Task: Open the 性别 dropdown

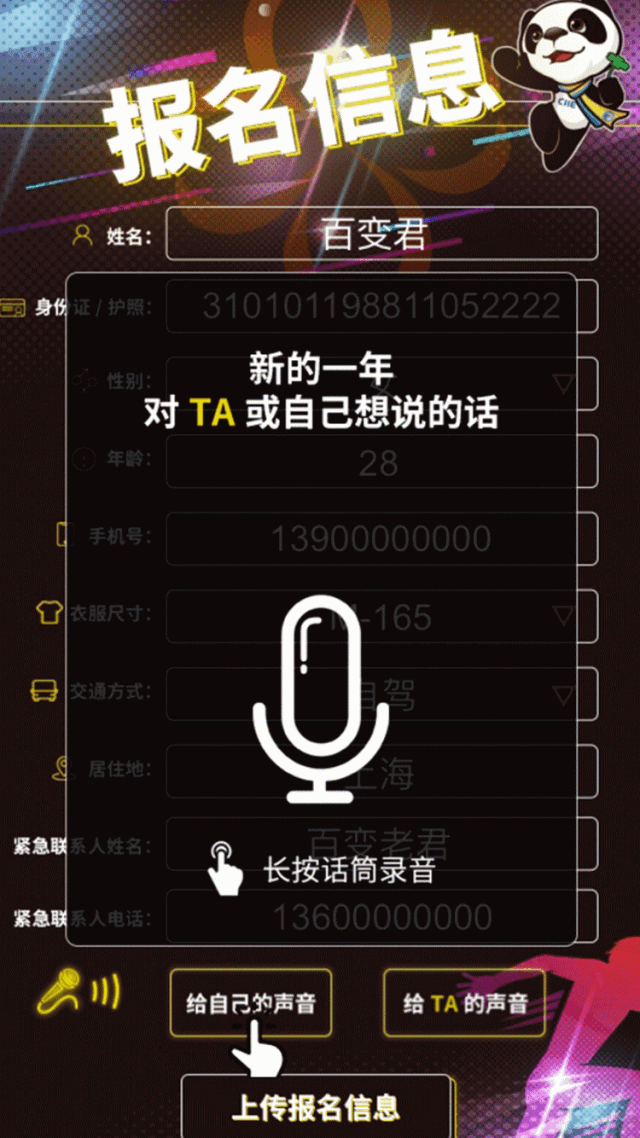Action: pyautogui.click(x=563, y=383)
